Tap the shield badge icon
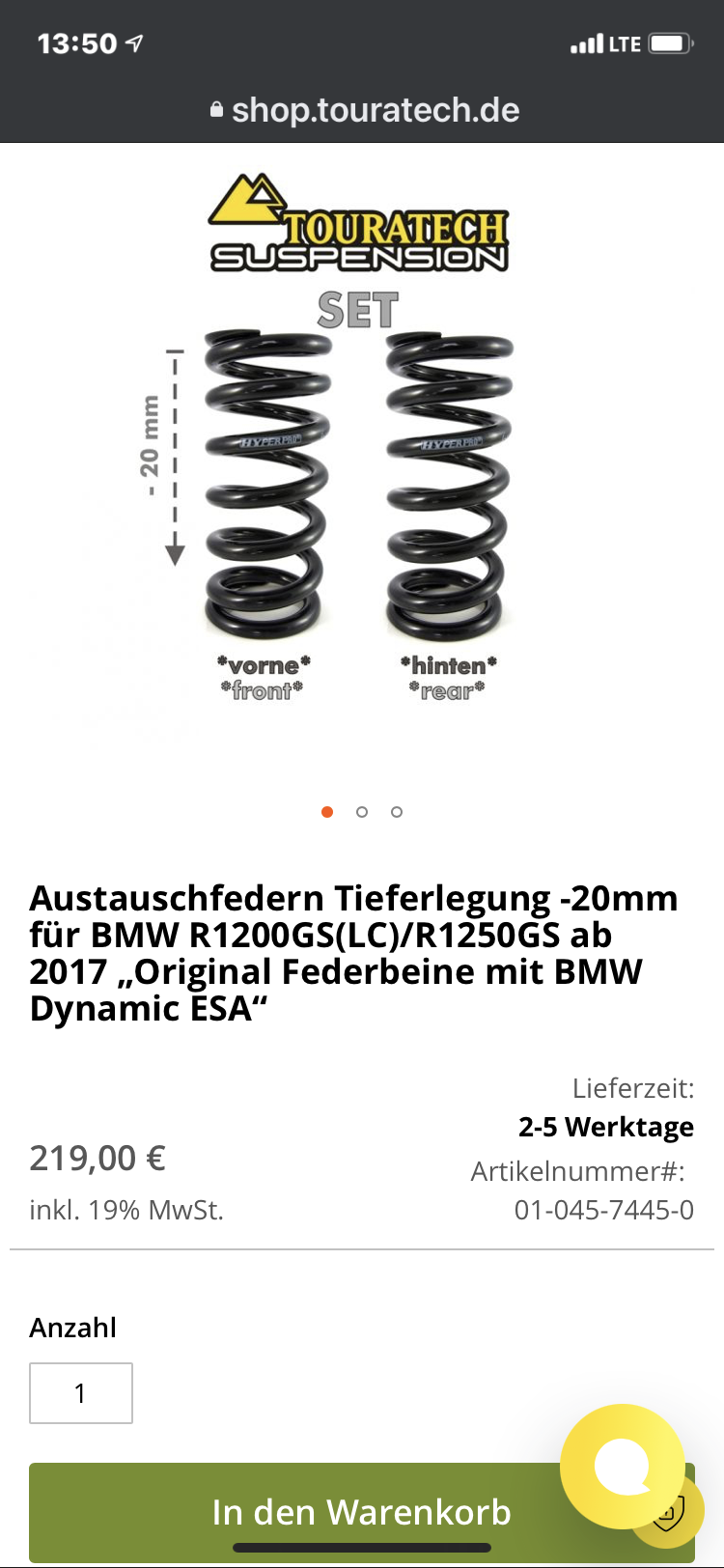Viewport: 724px width, 1568px height. (669, 1512)
